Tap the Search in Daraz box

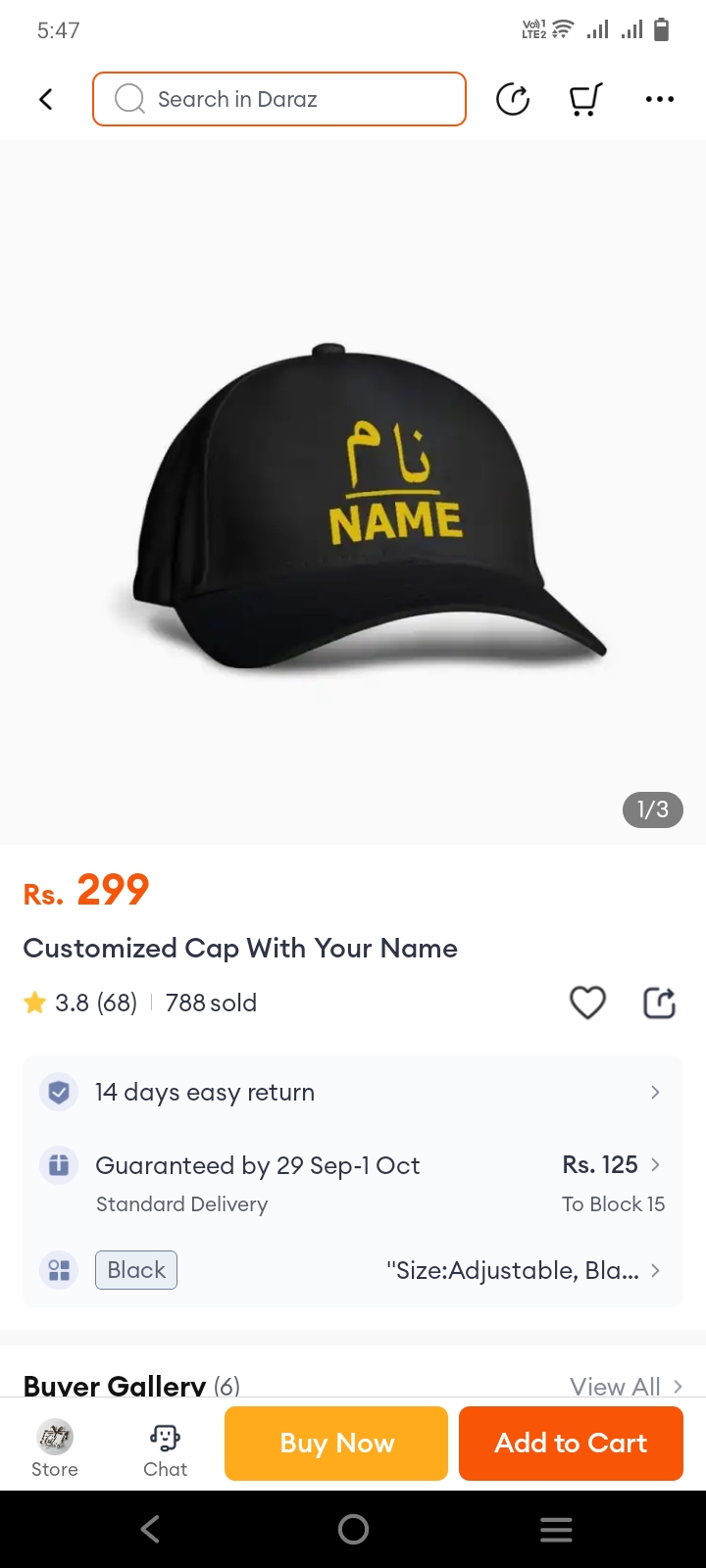point(279,99)
